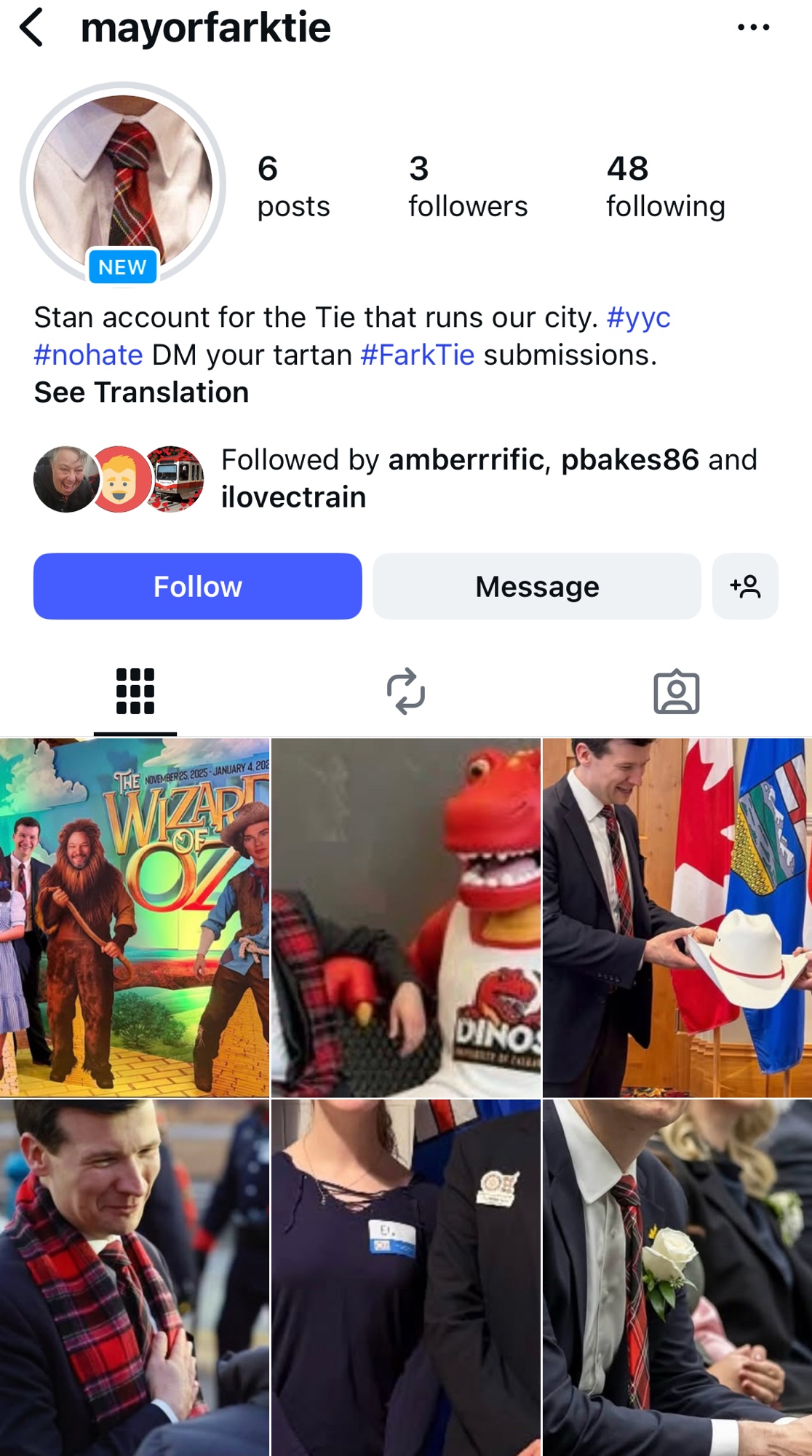Message mayorfarktie
Viewport: 812px width, 1456px height.
[x=536, y=586]
